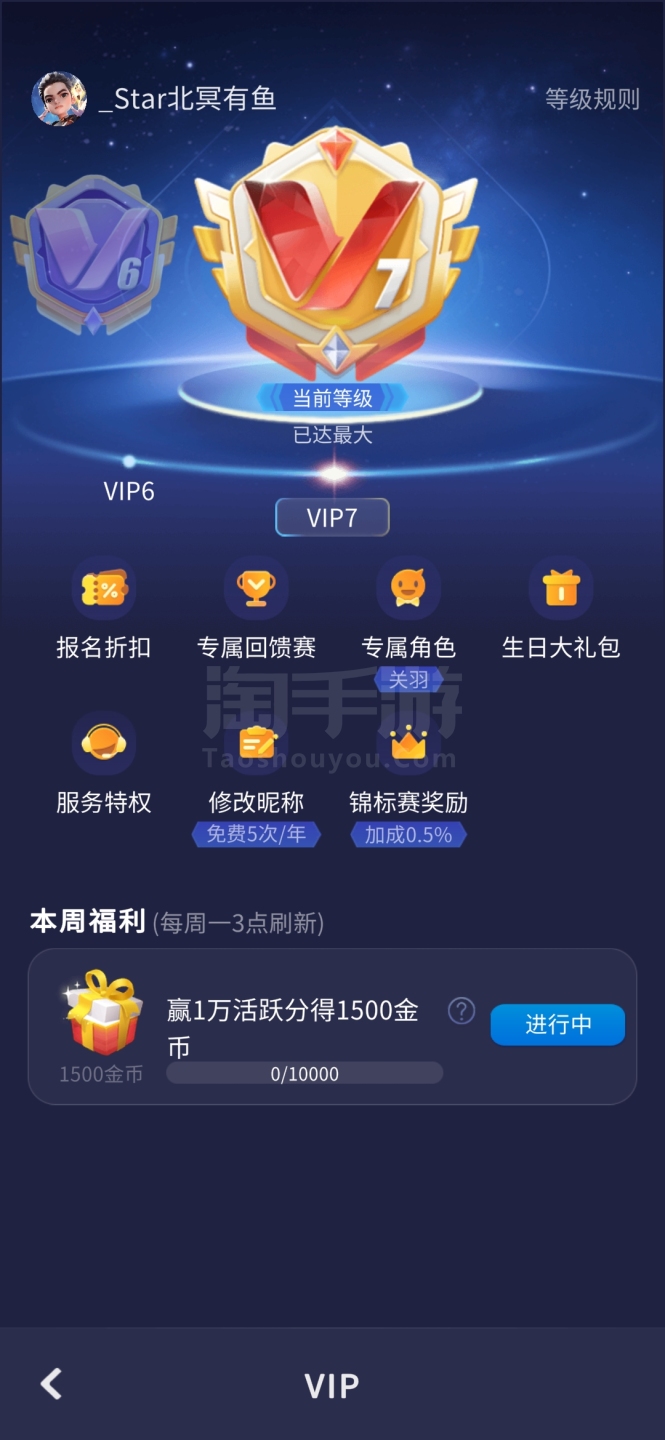Tap the _Star北冥有鱼 profile avatar
This screenshot has width=665, height=1440.
click(x=59, y=99)
